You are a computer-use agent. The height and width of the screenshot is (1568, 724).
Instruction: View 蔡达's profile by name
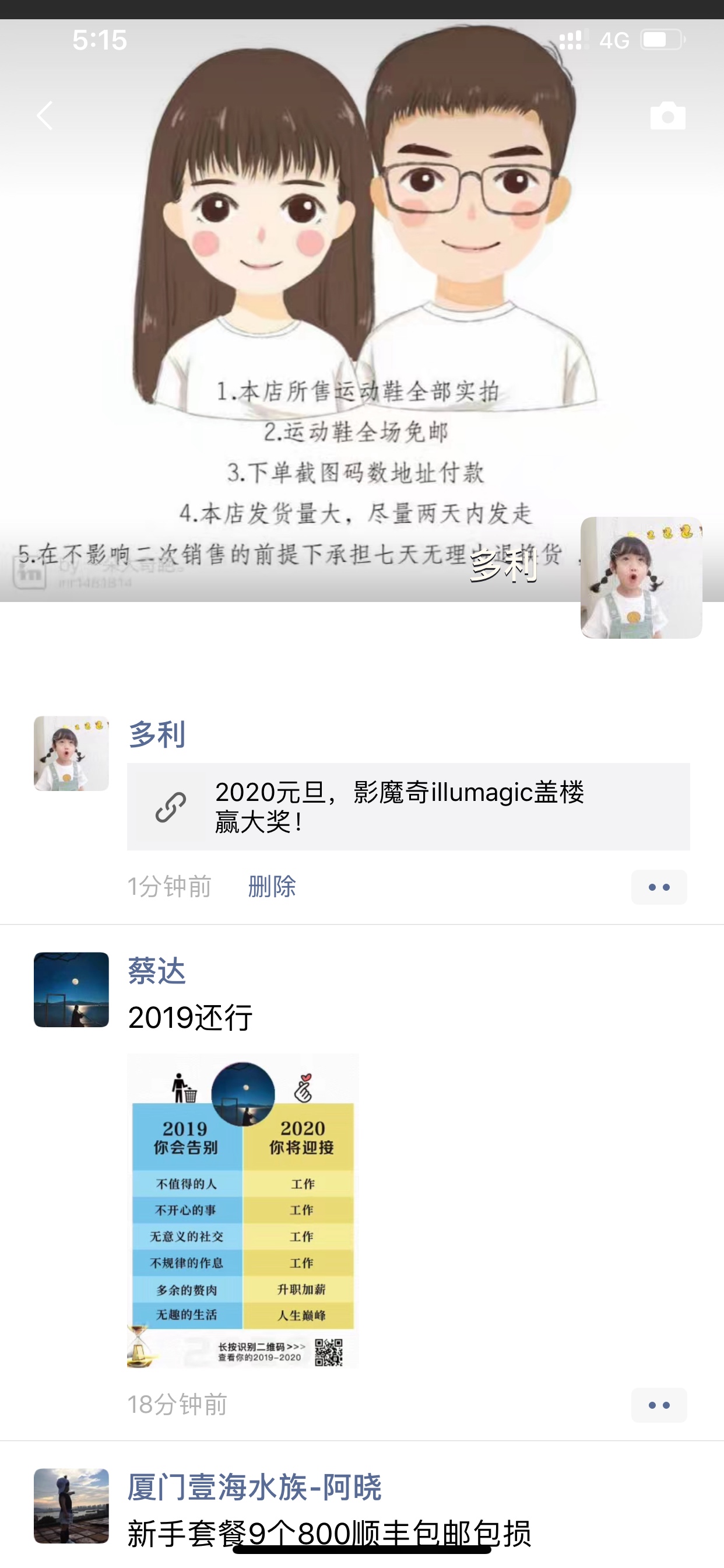click(x=156, y=970)
